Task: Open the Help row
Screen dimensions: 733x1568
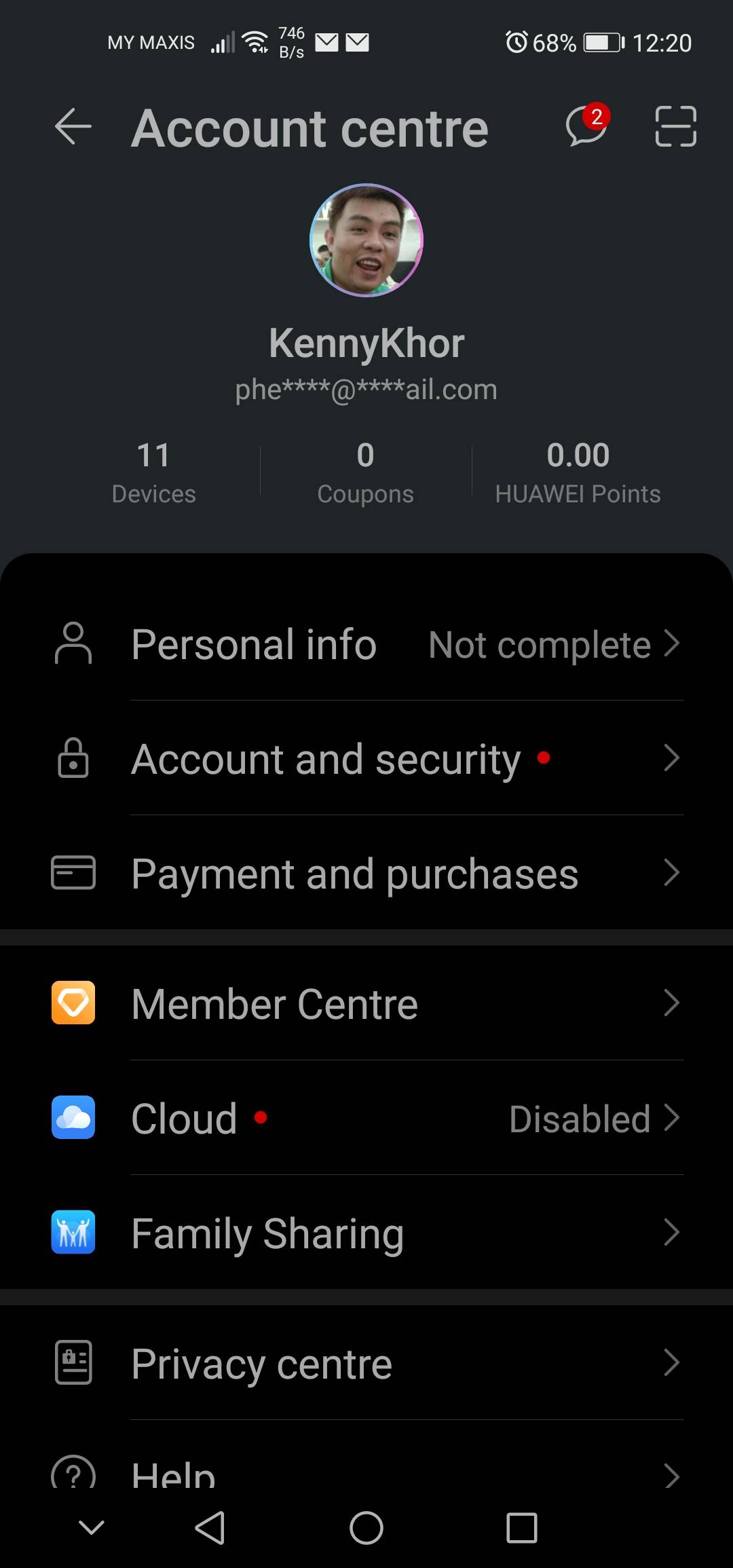Action: (x=366, y=1473)
